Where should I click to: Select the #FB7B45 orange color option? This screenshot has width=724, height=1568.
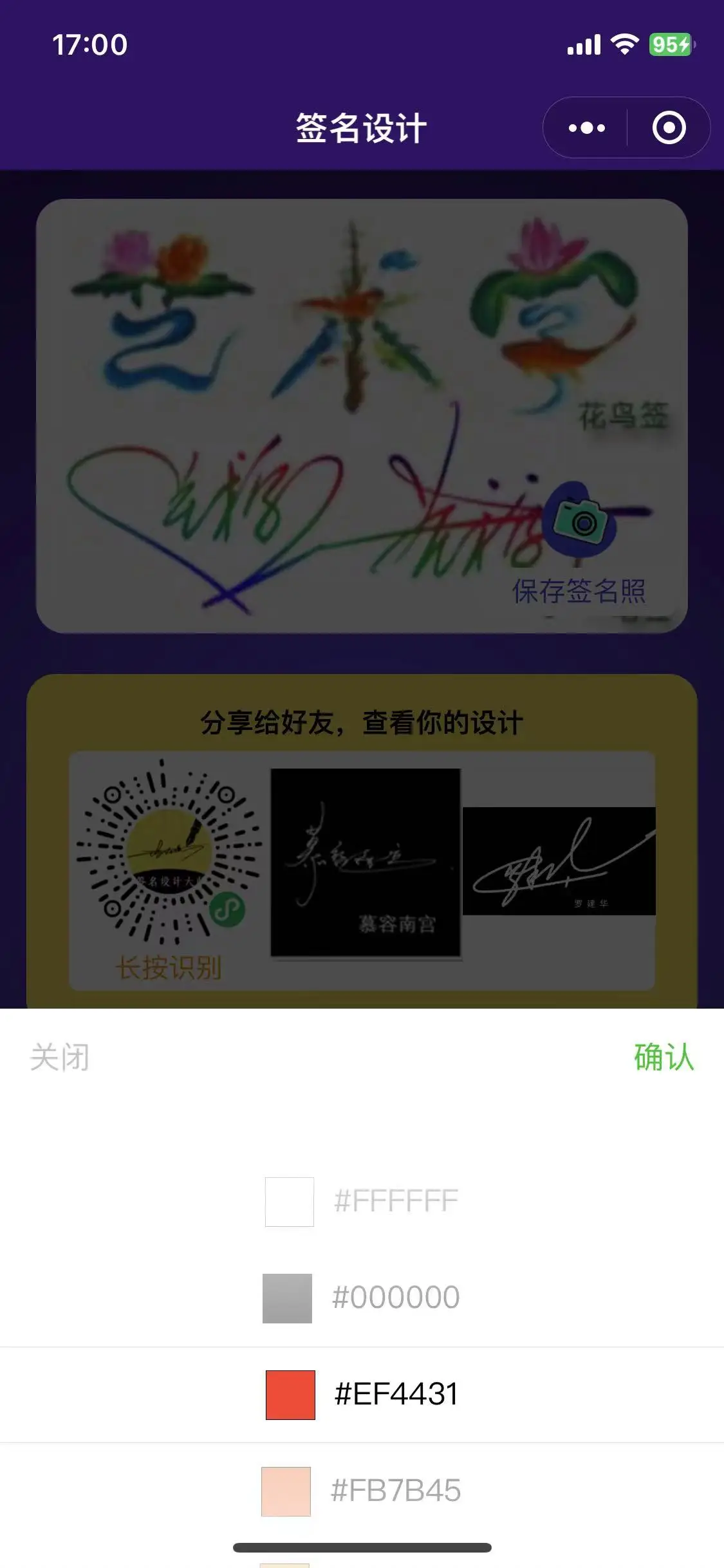click(x=362, y=1491)
